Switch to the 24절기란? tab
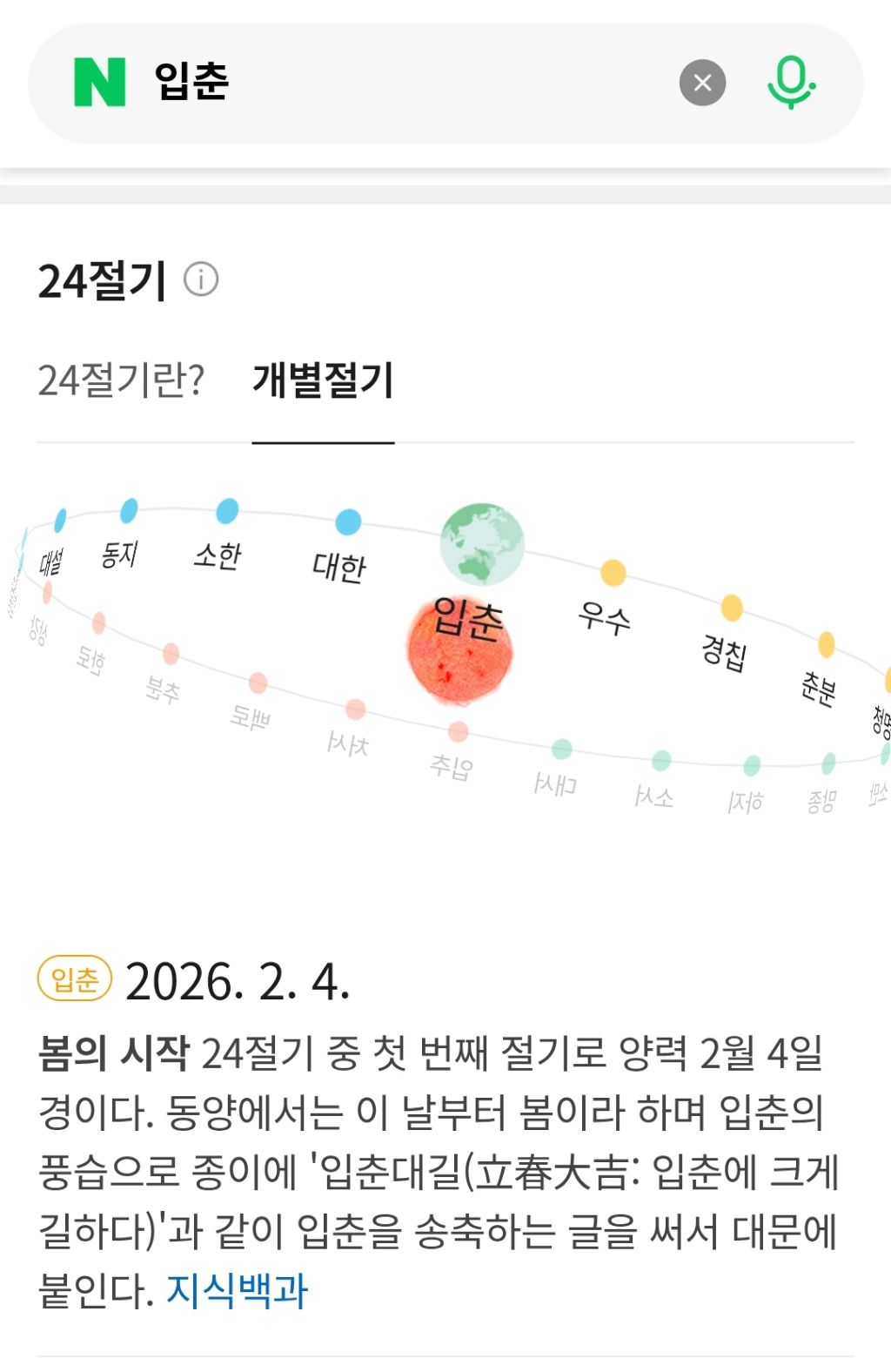891x1372 pixels. point(121,380)
